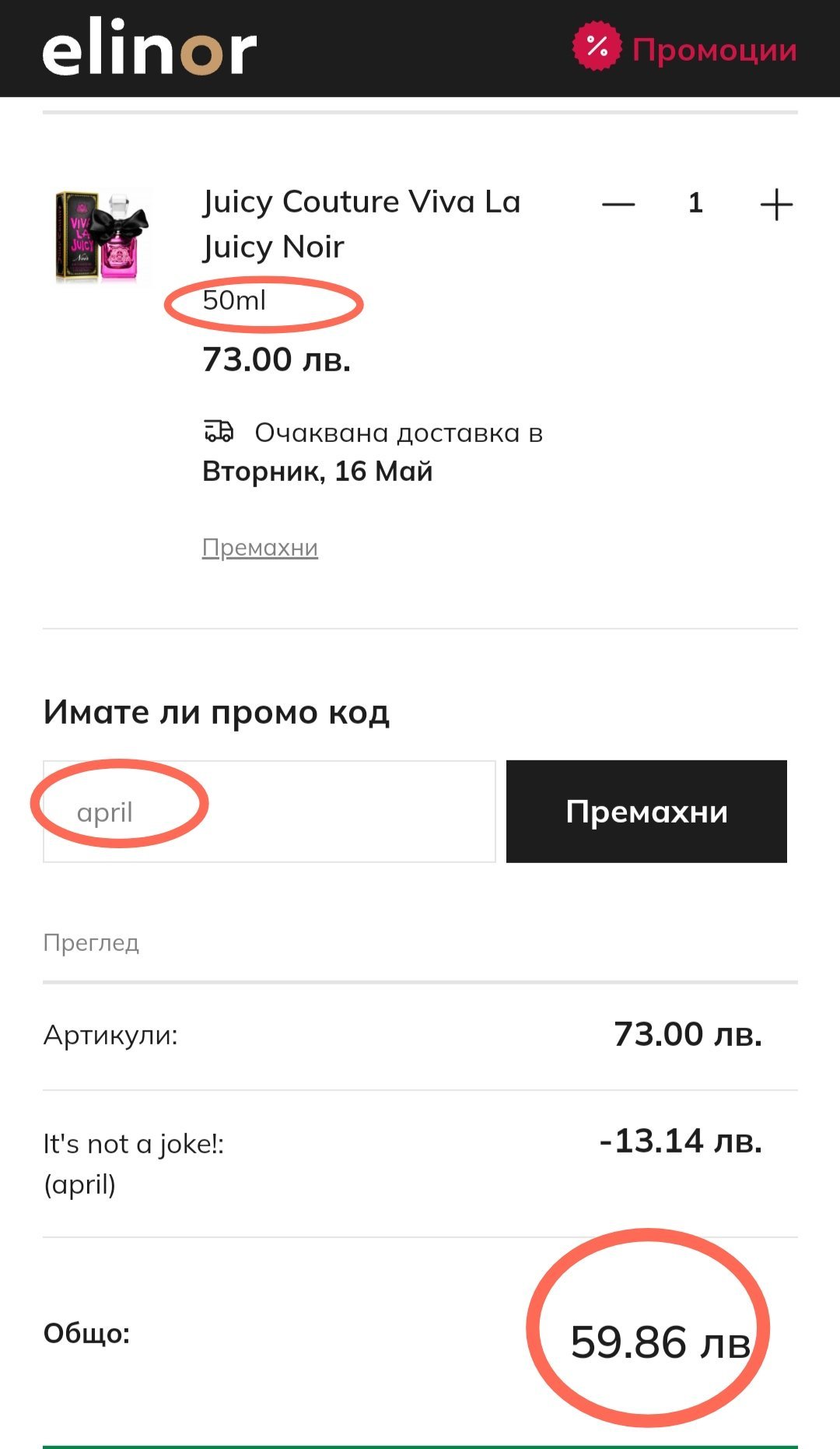Open the Juicy Couture Viva La Juicy Noir product
The height and width of the screenshot is (1449, 840).
(x=361, y=224)
